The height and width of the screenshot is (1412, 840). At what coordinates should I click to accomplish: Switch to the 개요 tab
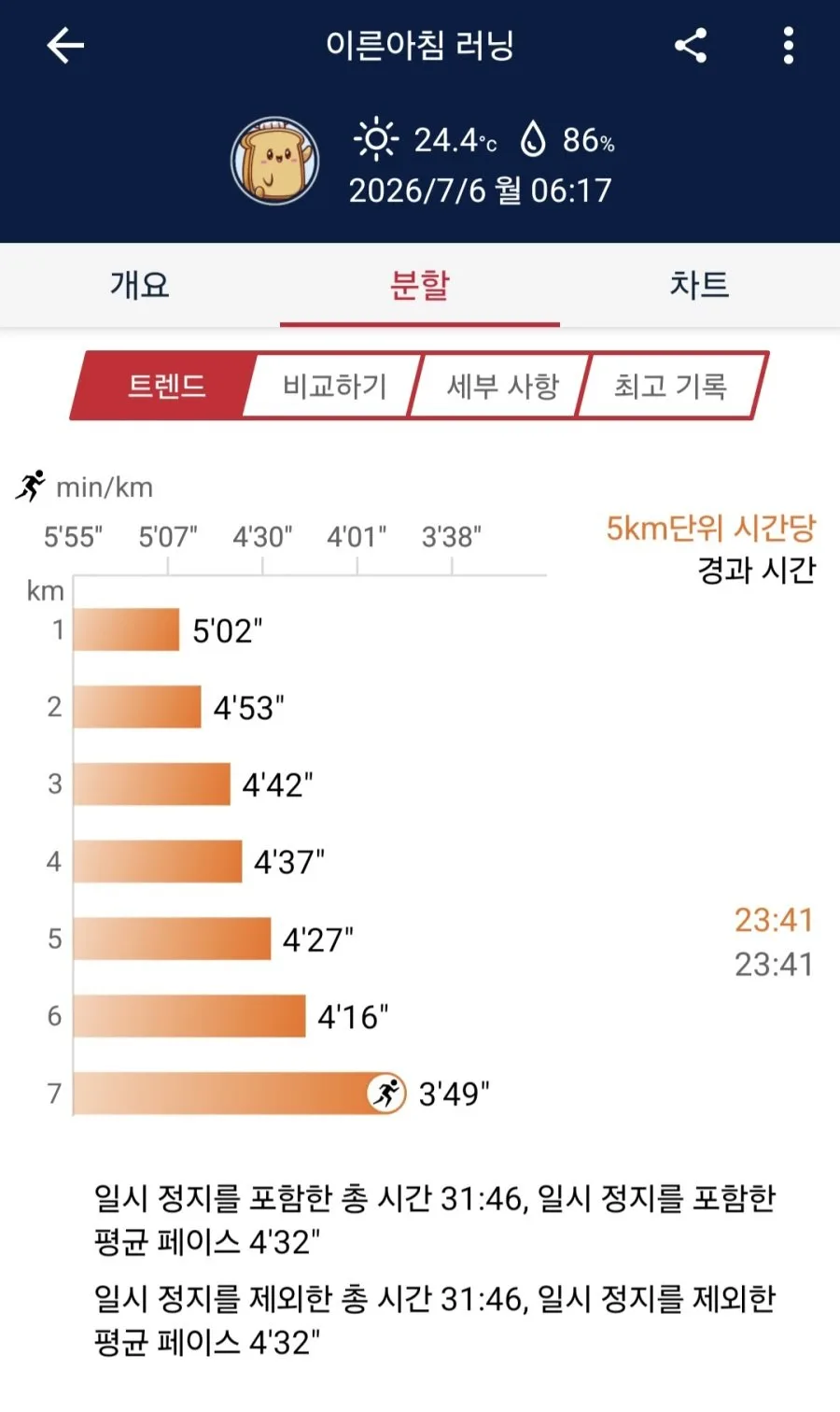point(140,285)
